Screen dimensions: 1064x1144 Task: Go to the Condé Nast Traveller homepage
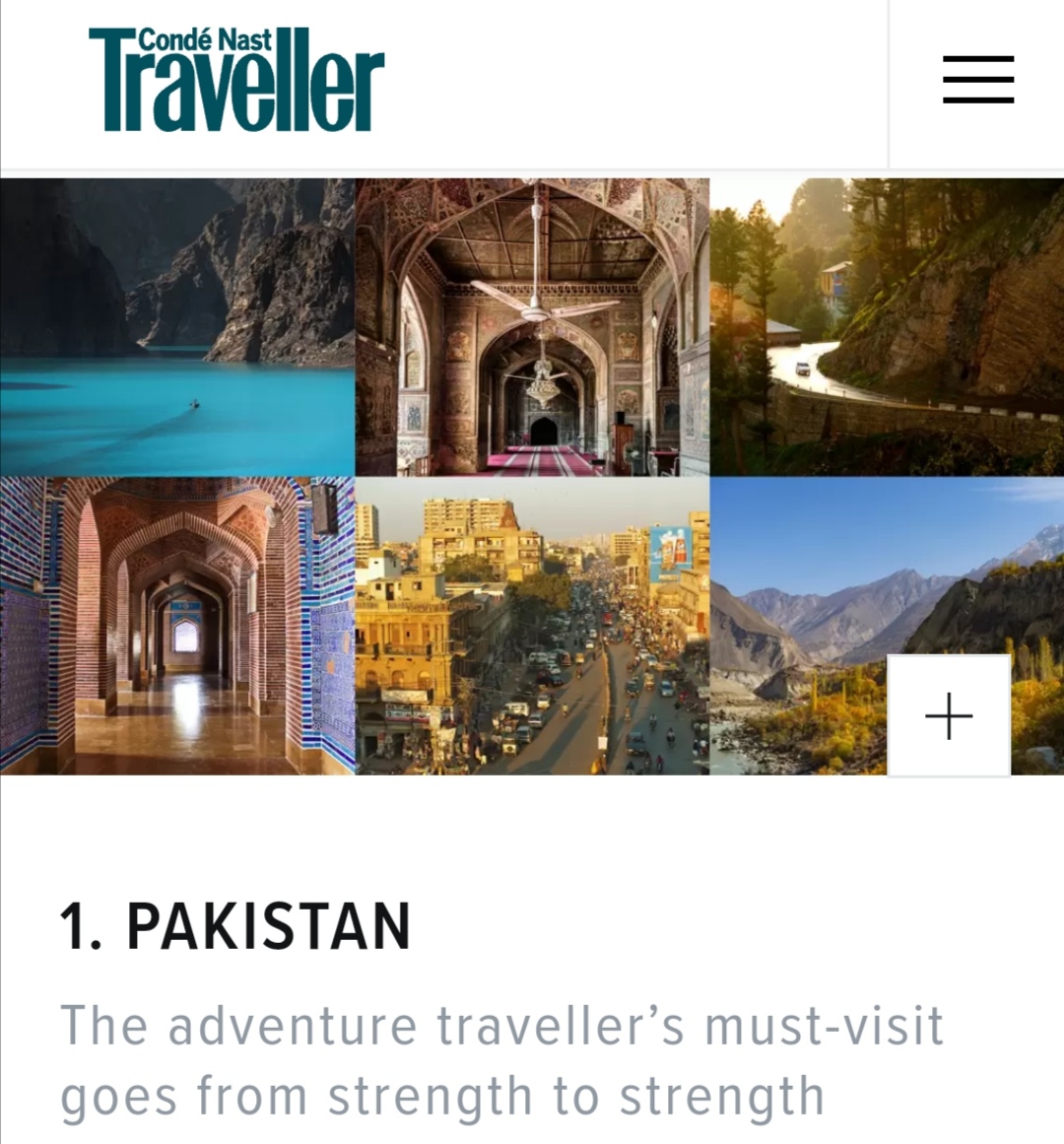(x=236, y=81)
